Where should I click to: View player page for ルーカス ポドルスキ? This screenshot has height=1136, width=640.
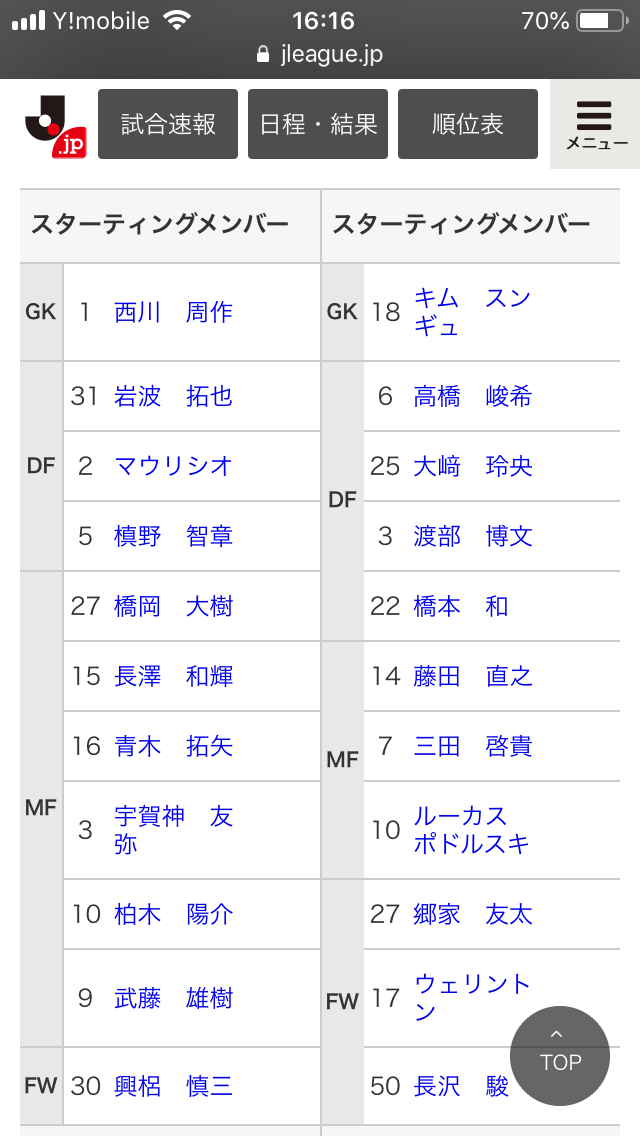coord(471,830)
